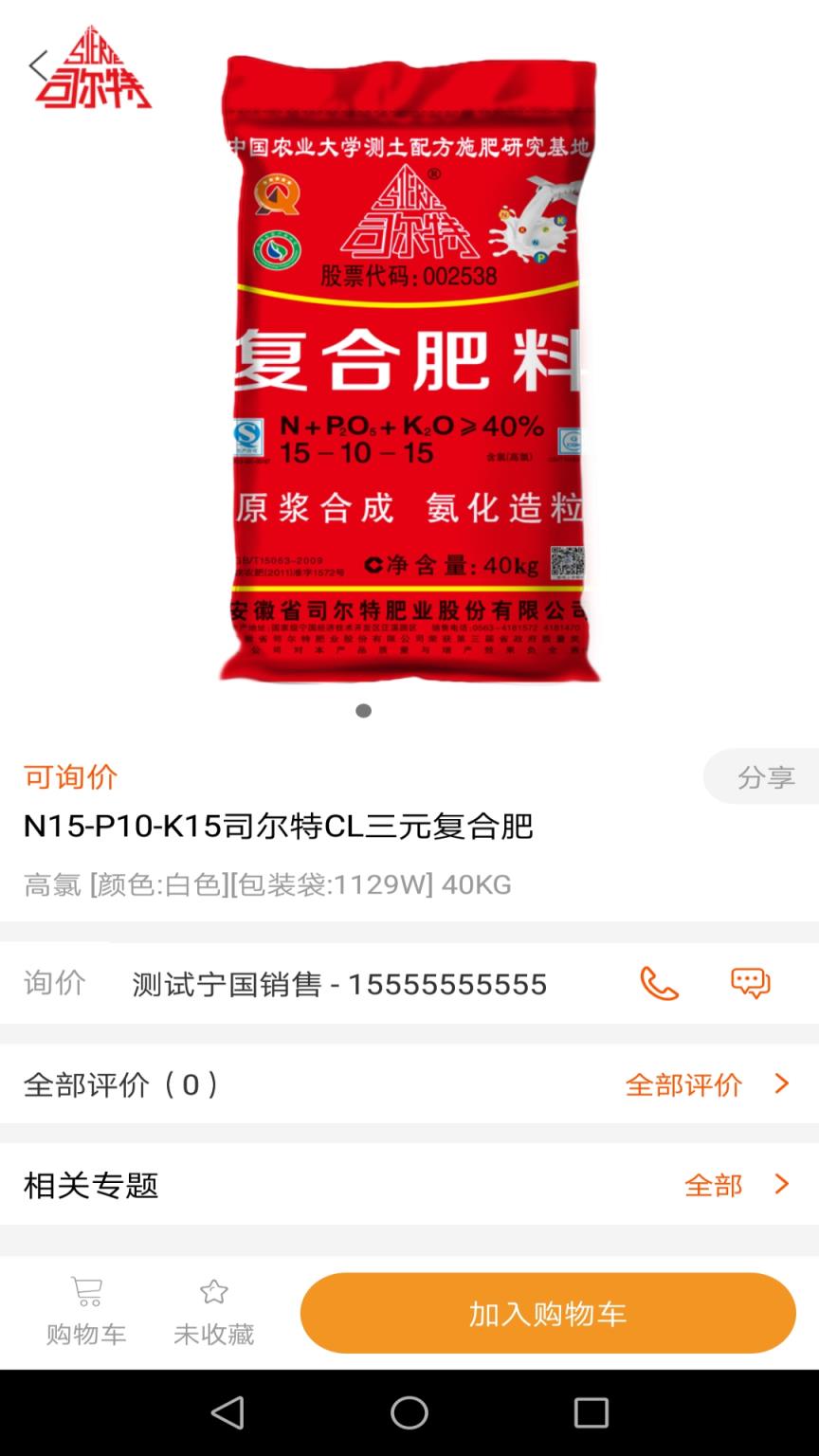The width and height of the screenshot is (819, 1456).
Task: Tap the 加入购物车 orange button
Action: [548, 1313]
